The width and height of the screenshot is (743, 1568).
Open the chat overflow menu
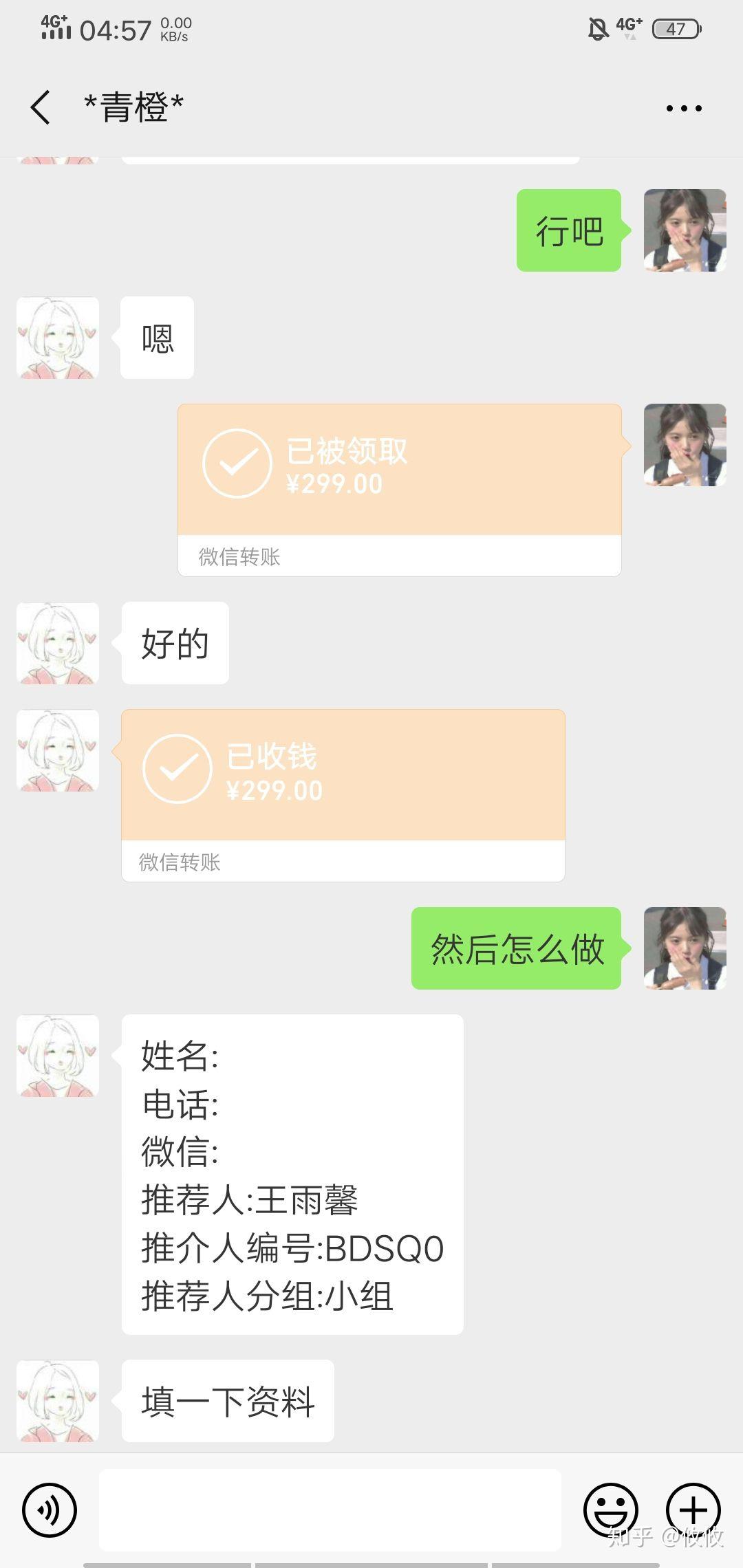pos(684,108)
